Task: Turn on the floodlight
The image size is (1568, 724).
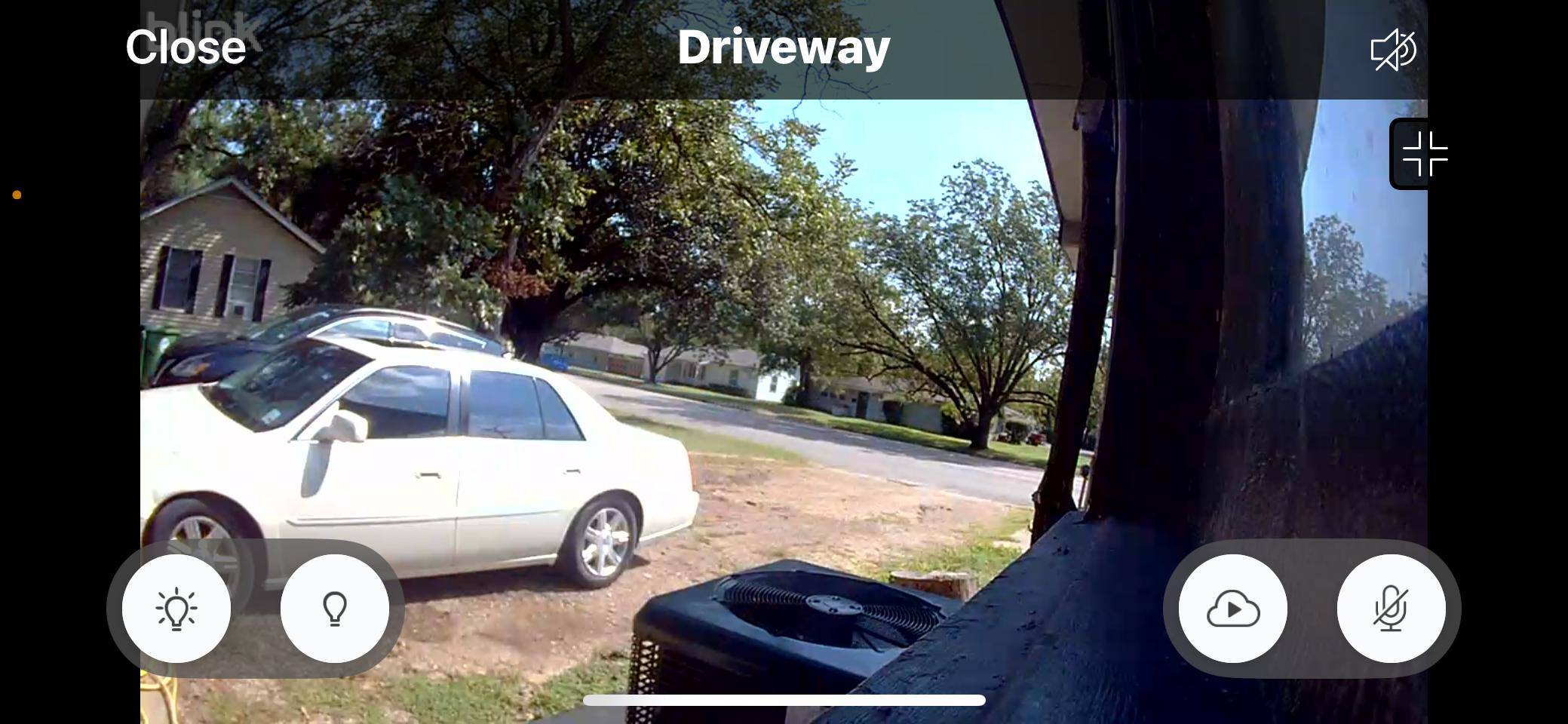Action: pos(176,609)
